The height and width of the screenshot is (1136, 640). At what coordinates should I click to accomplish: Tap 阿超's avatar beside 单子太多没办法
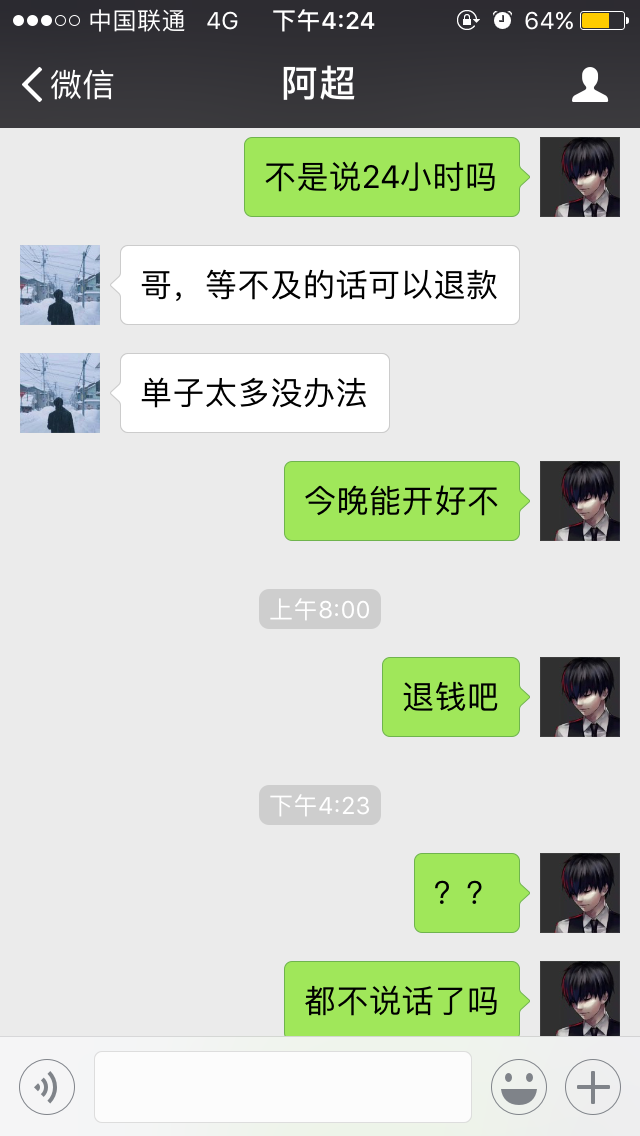coord(60,393)
